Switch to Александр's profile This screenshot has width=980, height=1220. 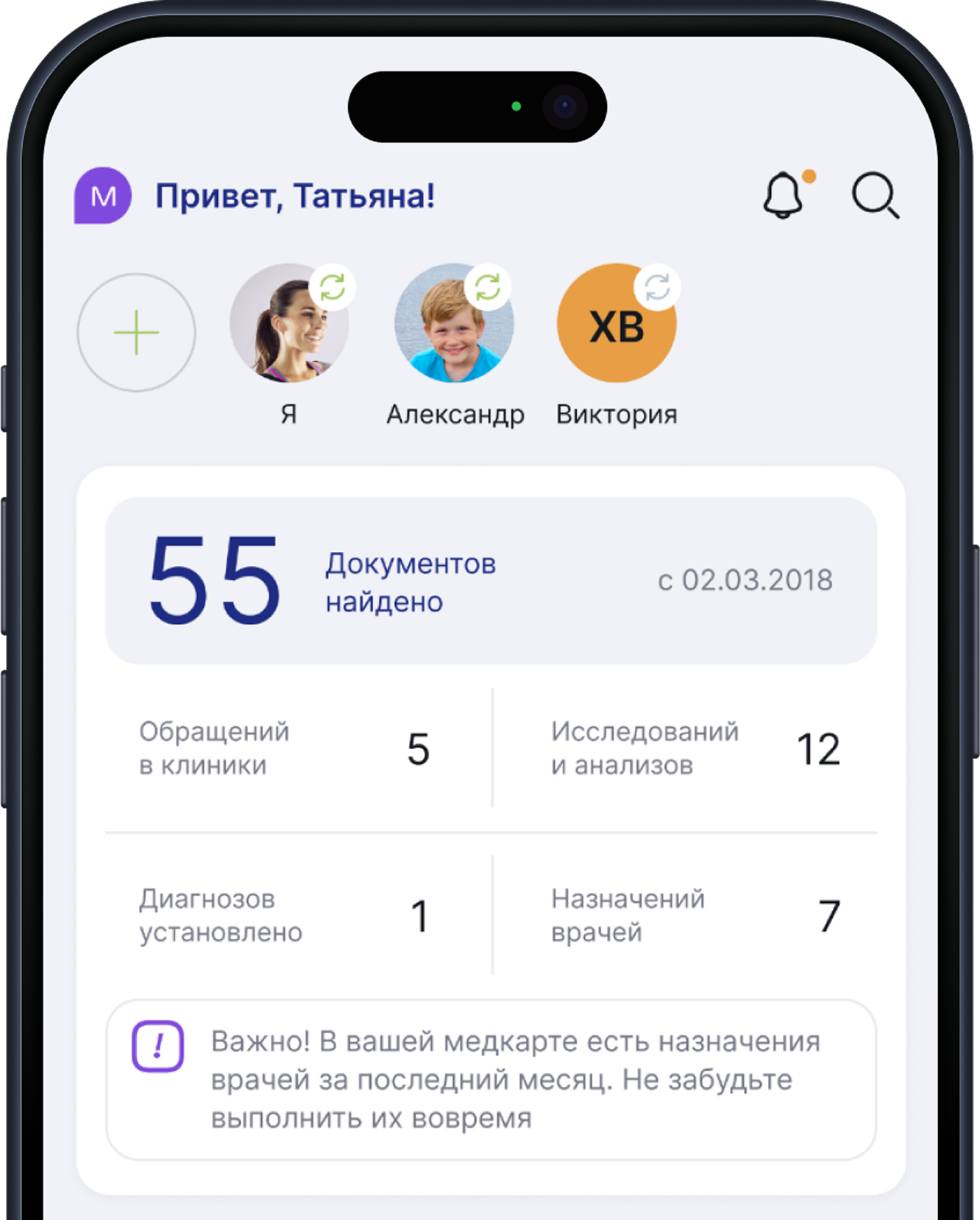pos(454,324)
